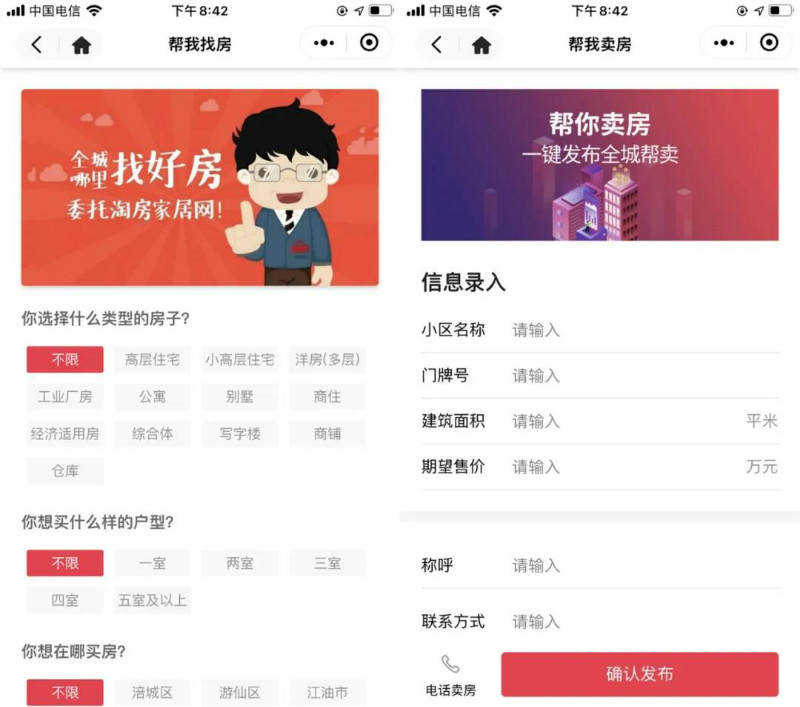Screen dimensions: 800x707
Task: Select the 高层住宅 house type chip
Action: pyautogui.click(x=152, y=360)
